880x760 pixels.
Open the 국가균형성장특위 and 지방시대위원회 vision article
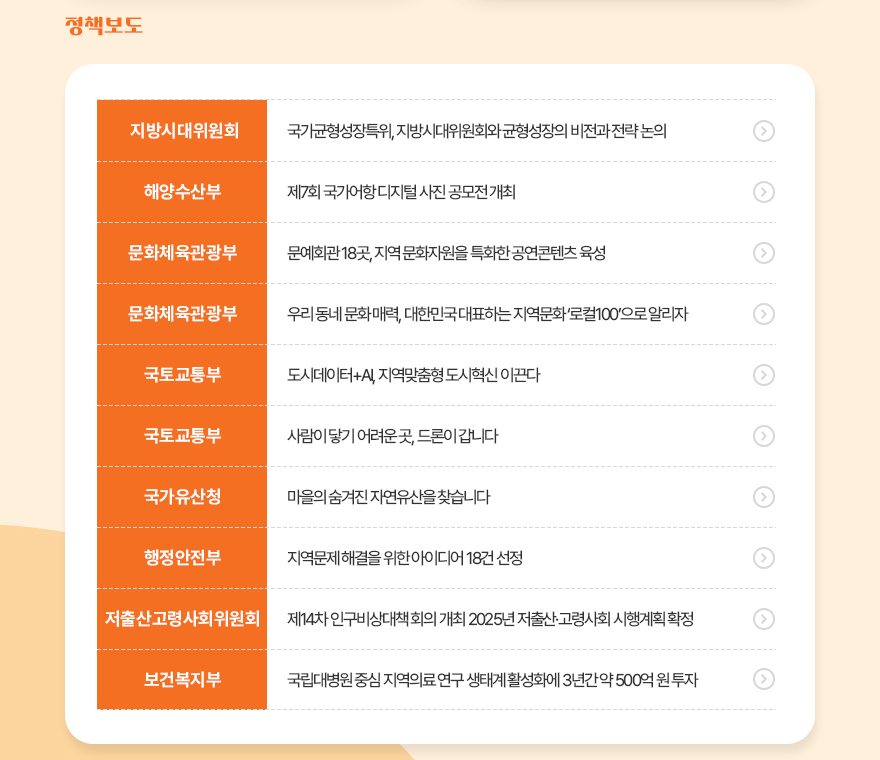click(x=476, y=131)
